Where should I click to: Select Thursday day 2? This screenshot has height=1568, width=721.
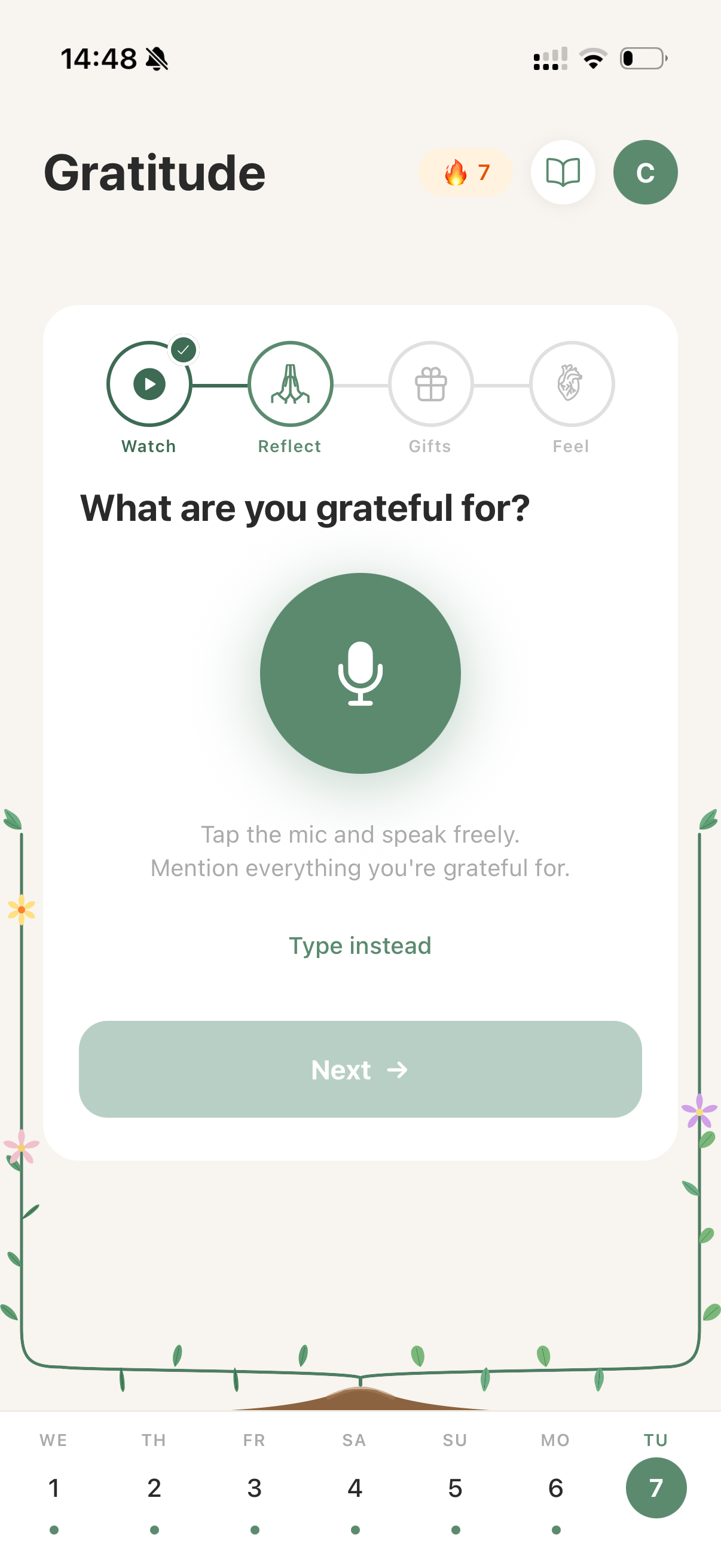pyautogui.click(x=154, y=1487)
